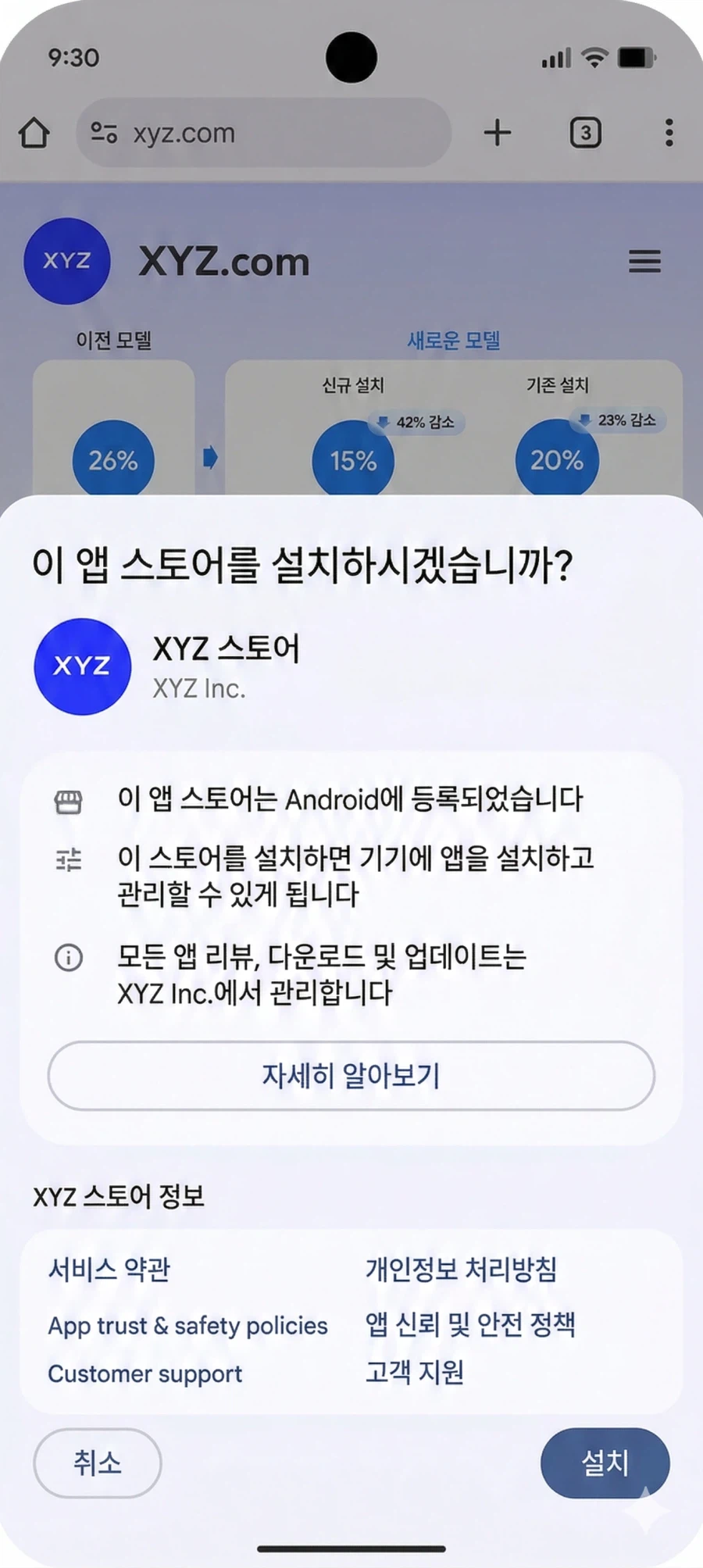Select the 이전 모델 label
This screenshot has width=703, height=1568.
coord(116,341)
